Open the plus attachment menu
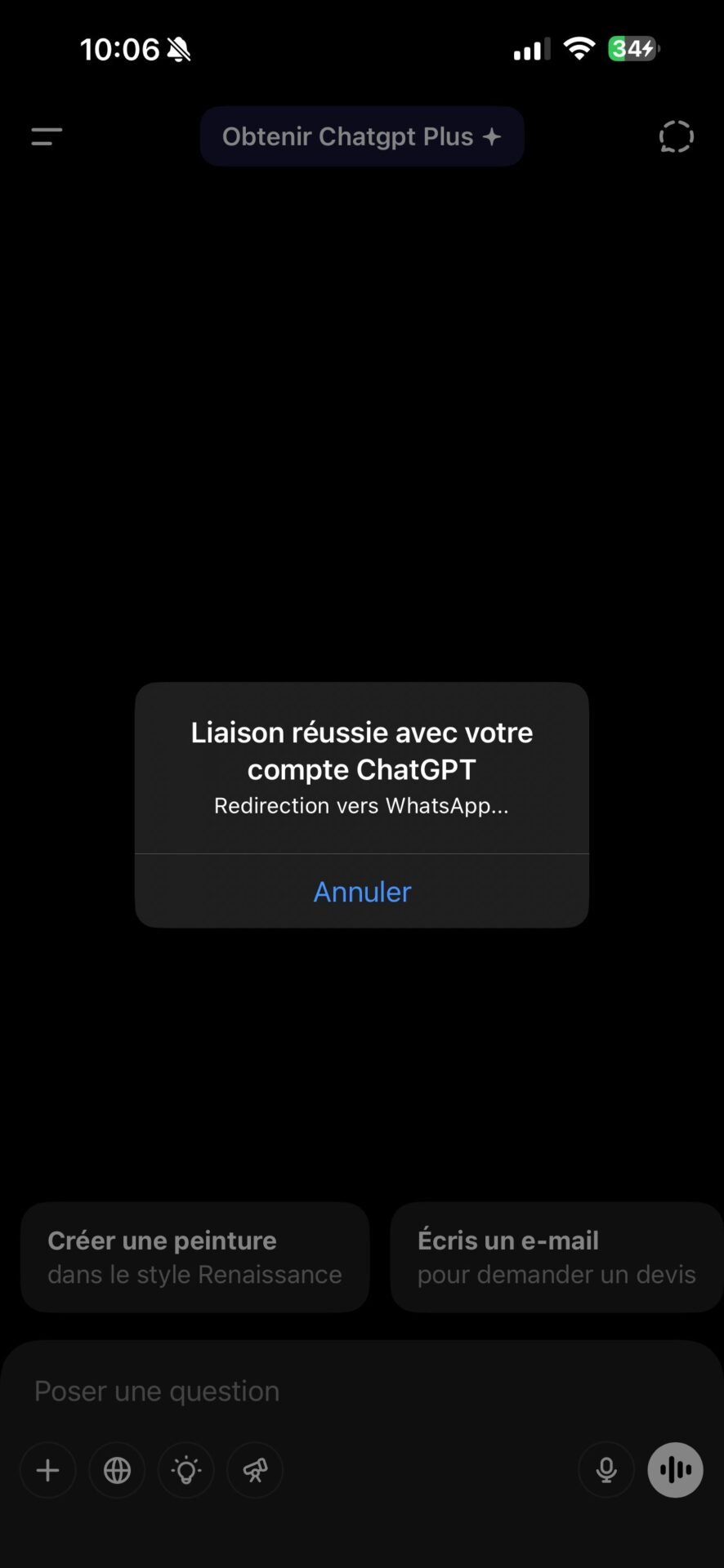 [x=48, y=1470]
